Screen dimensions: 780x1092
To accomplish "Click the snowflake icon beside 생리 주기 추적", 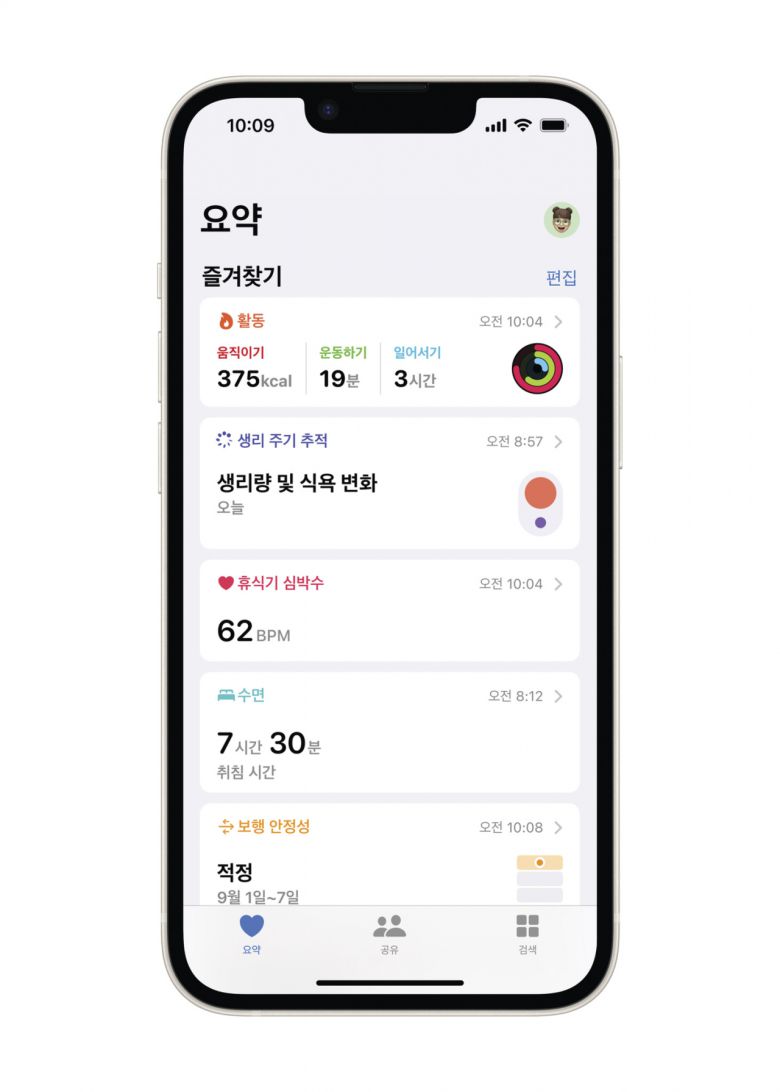I will pos(224,440).
